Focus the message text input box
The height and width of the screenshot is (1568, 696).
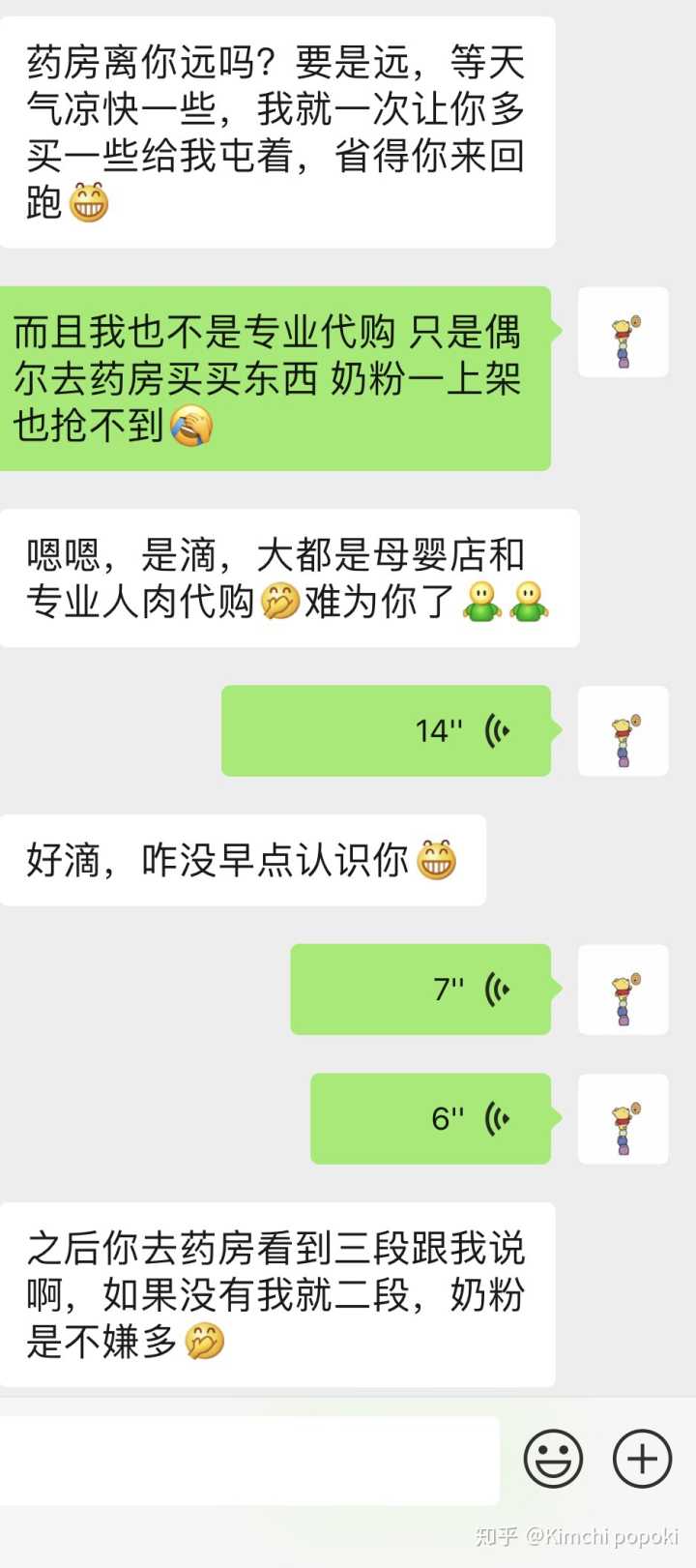[249, 1460]
